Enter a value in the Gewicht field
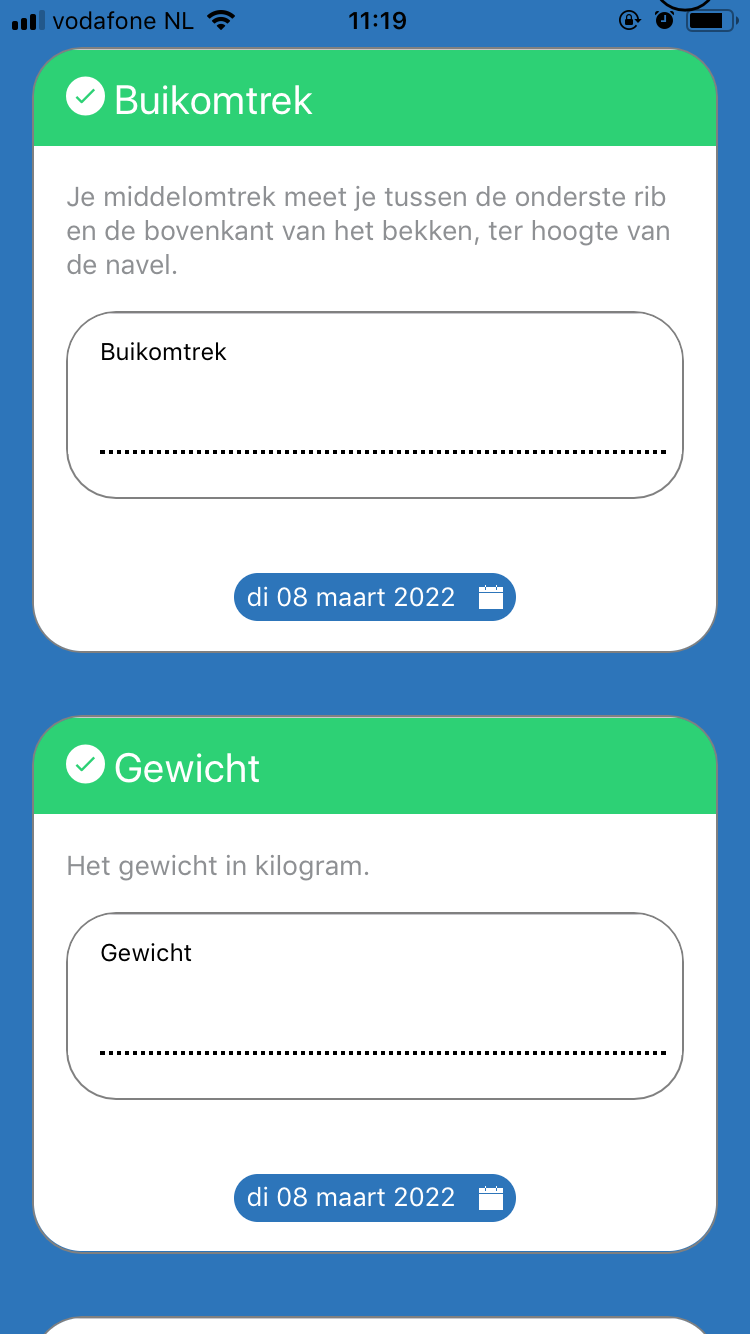750x1334 pixels. (375, 1006)
